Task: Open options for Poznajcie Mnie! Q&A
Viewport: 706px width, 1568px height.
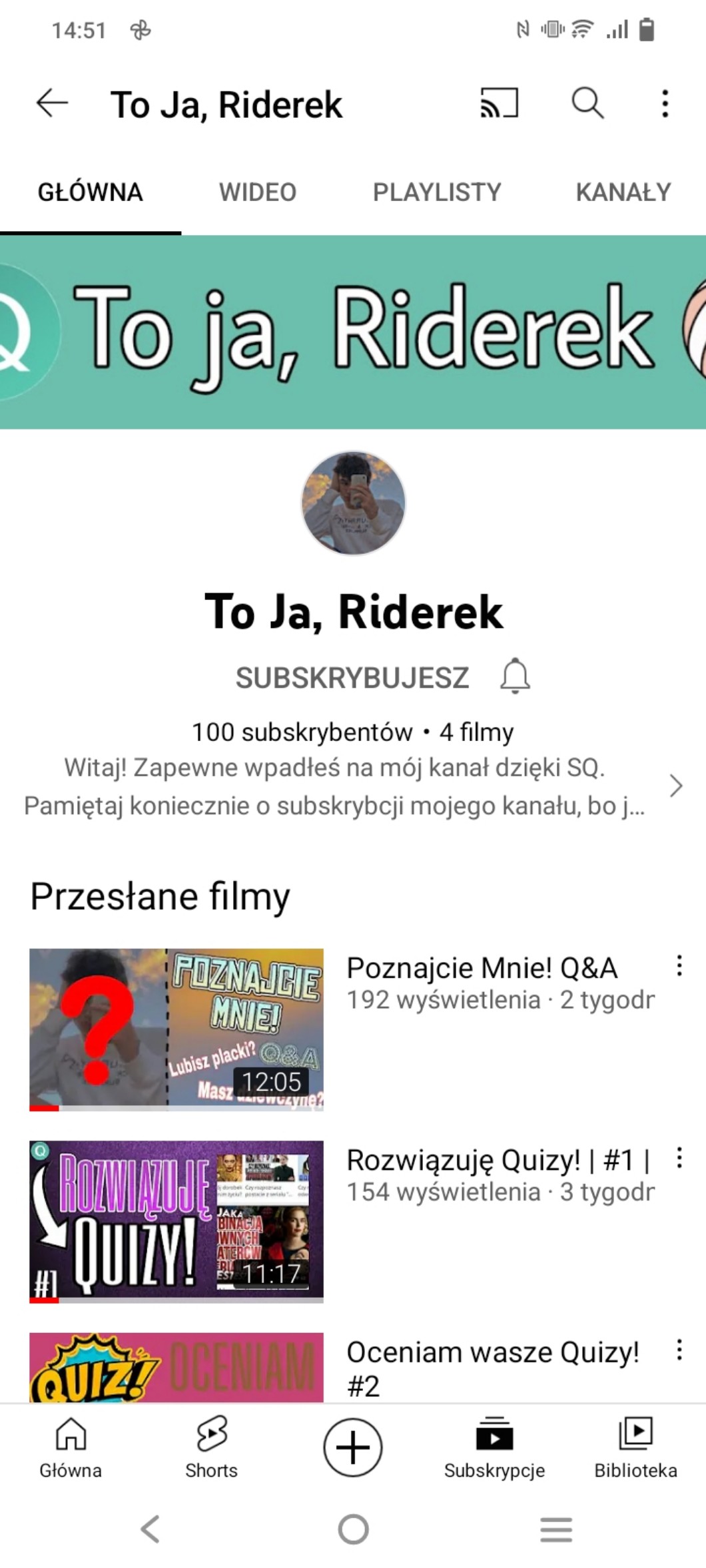Action: [679, 966]
